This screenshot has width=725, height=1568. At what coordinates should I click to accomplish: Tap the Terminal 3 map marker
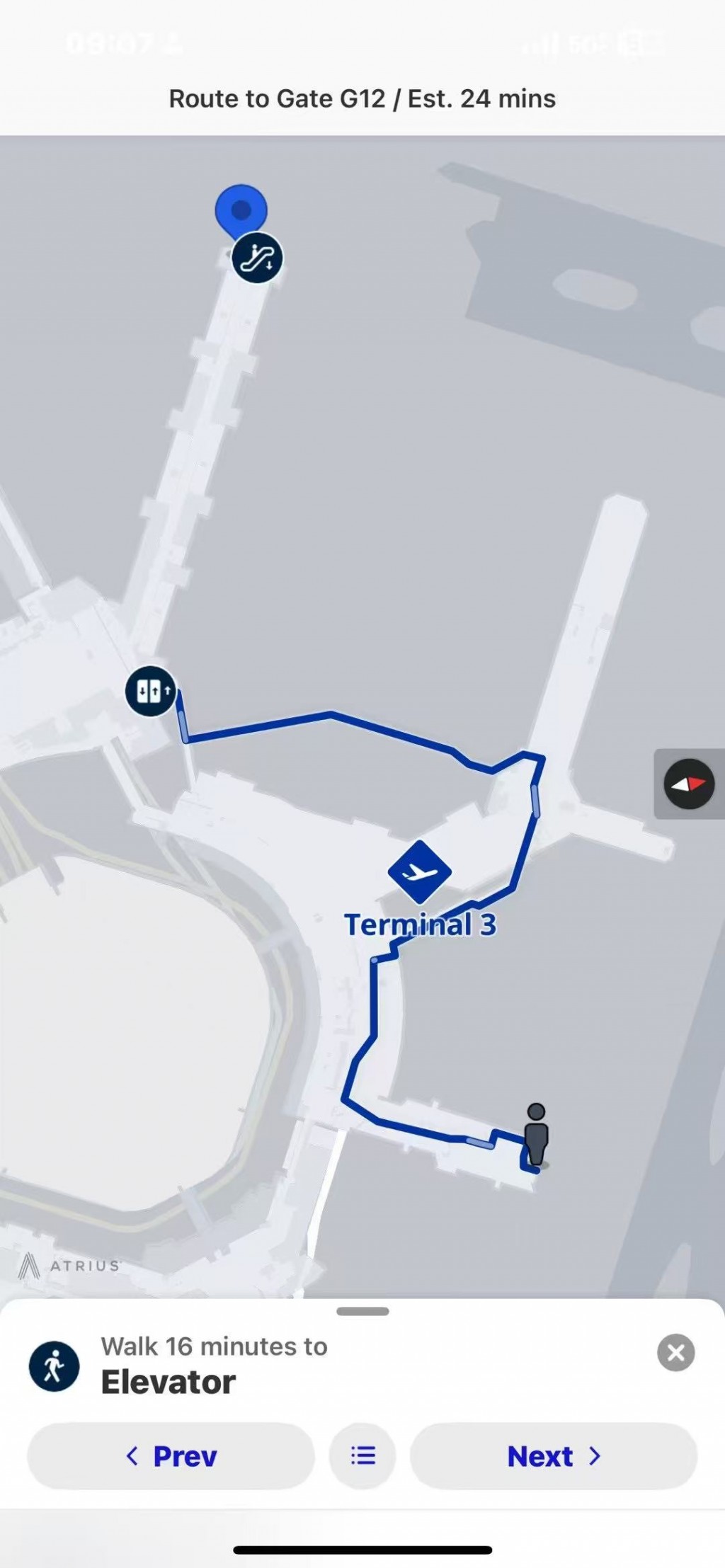(420, 872)
